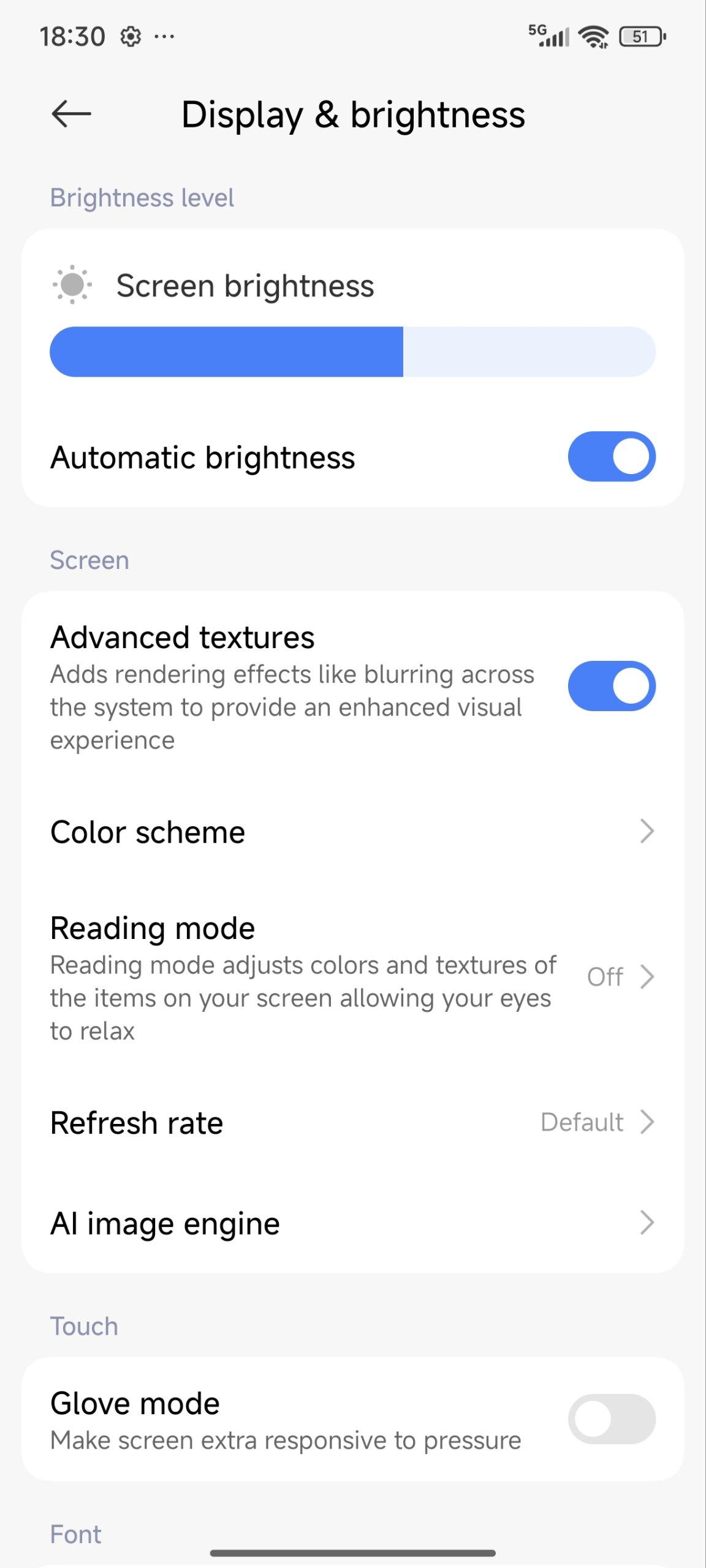
Task: Open Reading mode options
Action: pyautogui.click(x=352, y=977)
